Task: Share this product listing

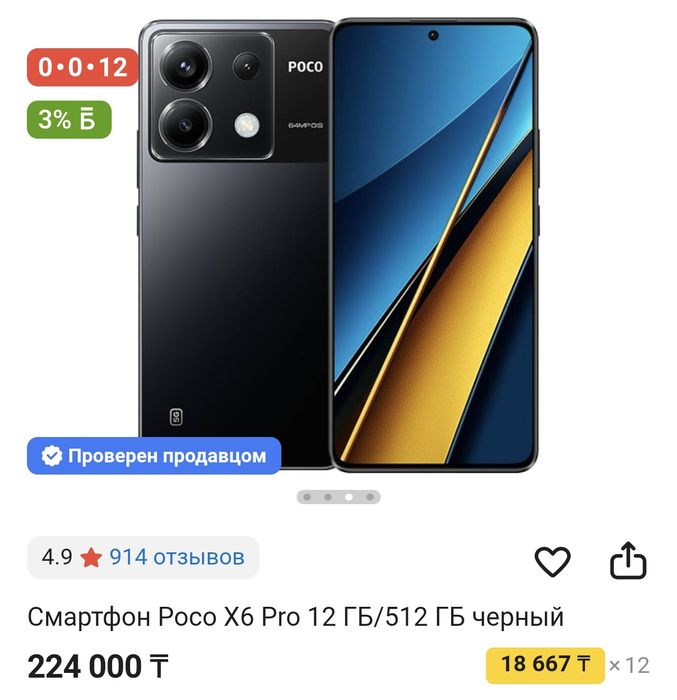Action: [x=628, y=560]
